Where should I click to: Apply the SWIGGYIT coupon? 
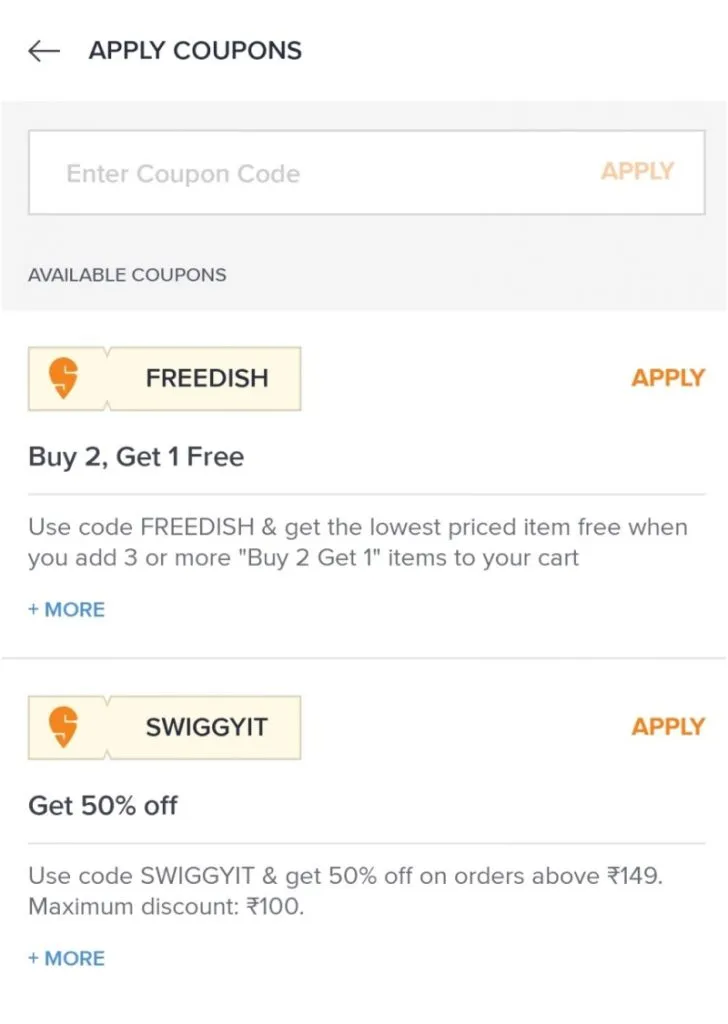coord(668,726)
